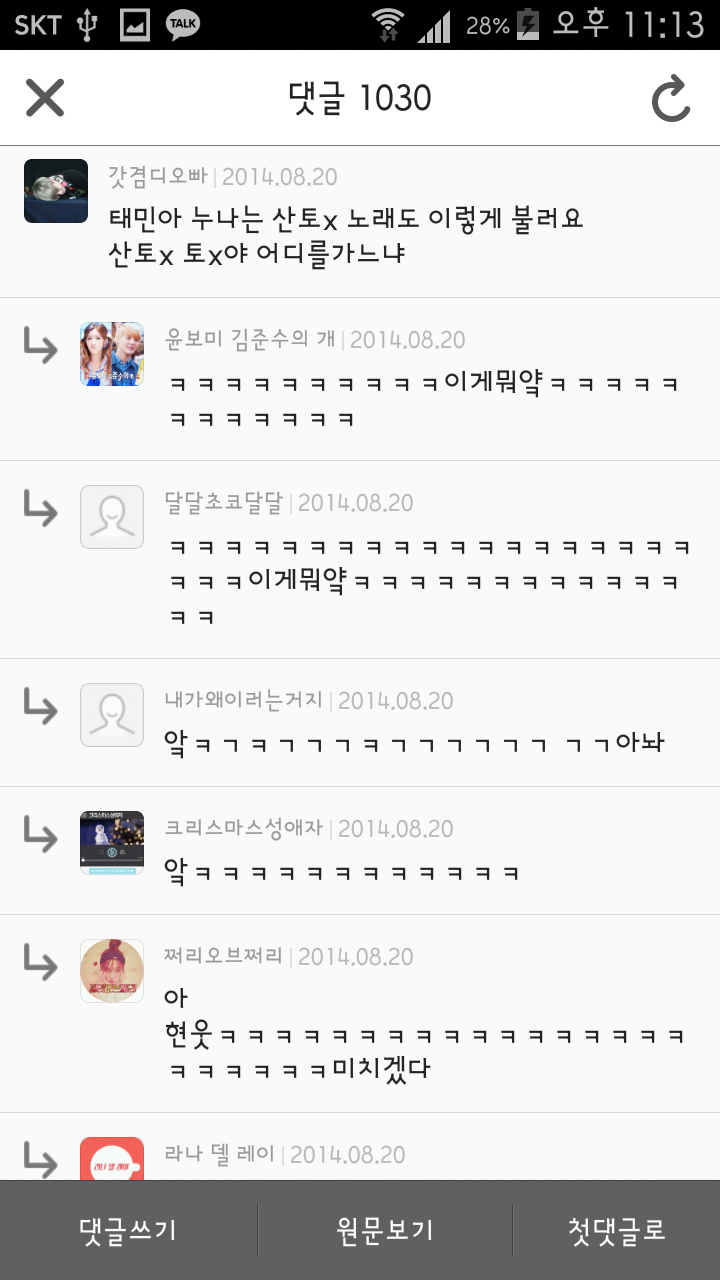The image size is (720, 1280).
Task: Open 원문보기 to view original post
Action: click(x=385, y=1230)
